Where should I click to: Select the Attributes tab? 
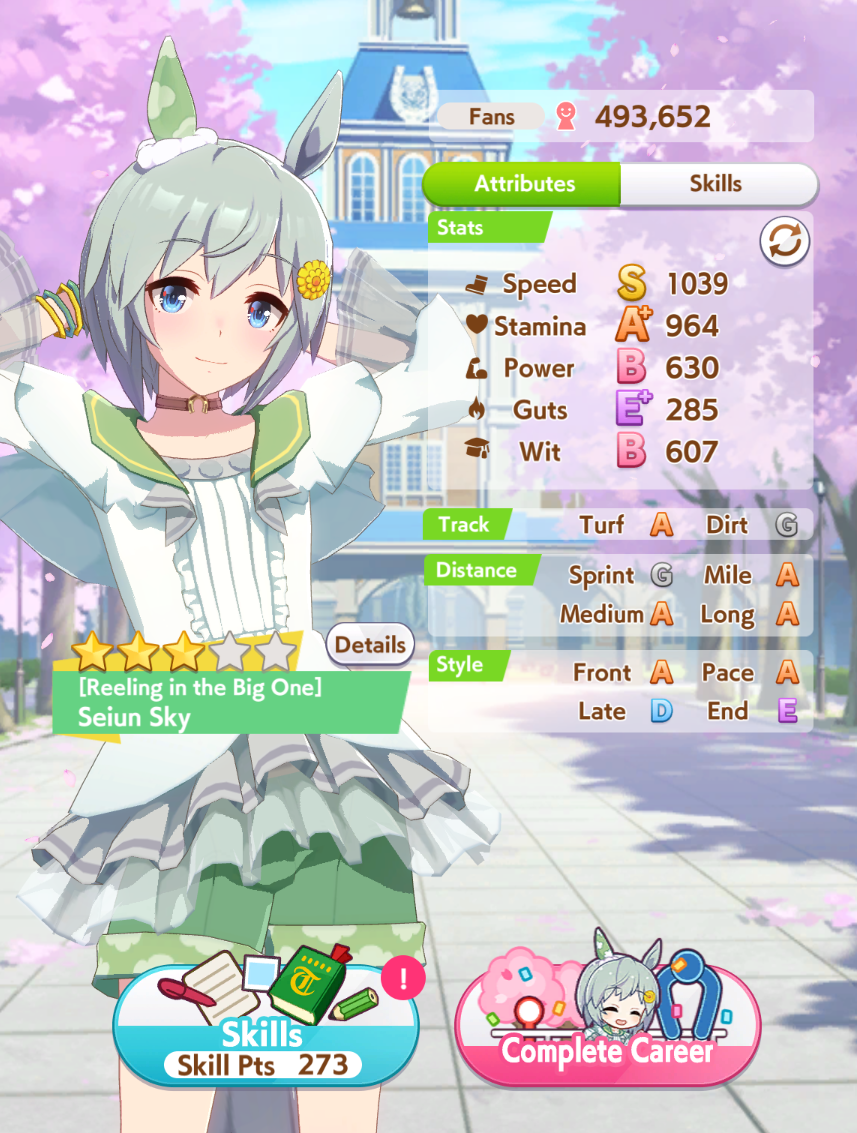pos(522,184)
